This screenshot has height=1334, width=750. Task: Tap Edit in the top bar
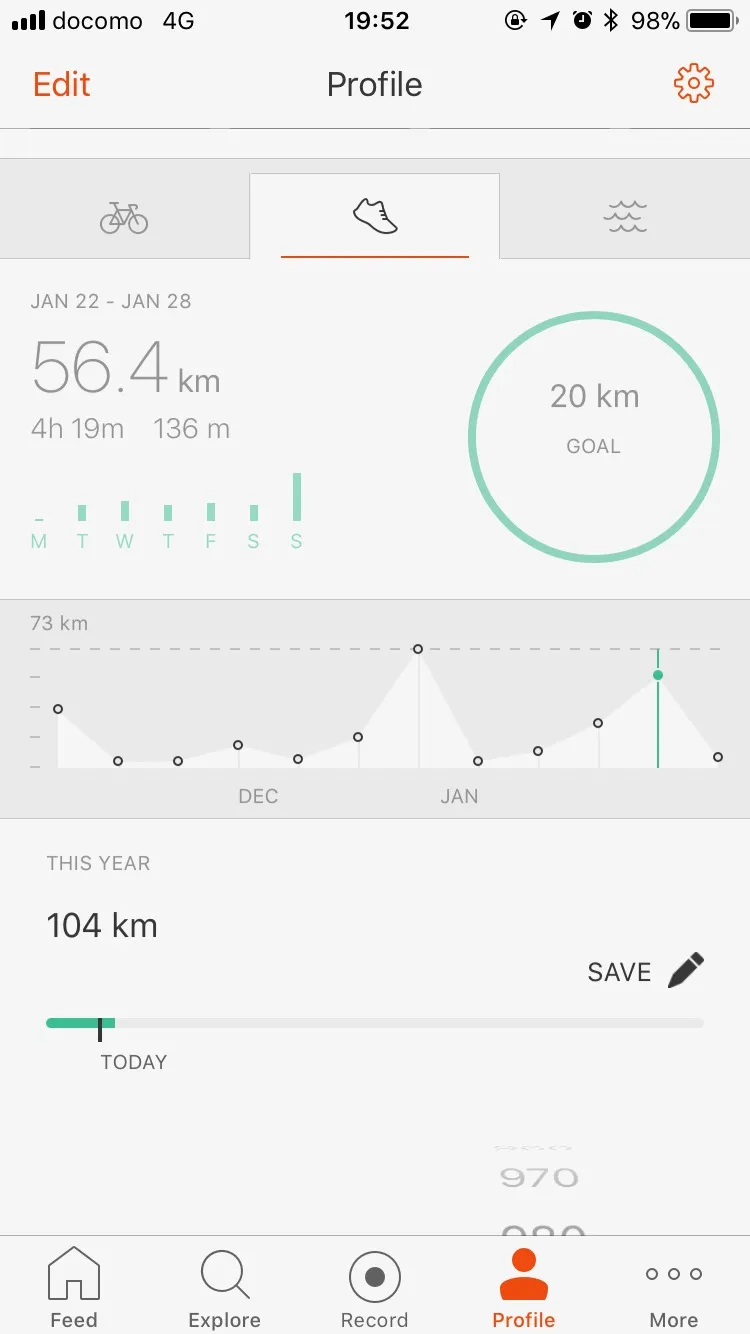click(x=62, y=85)
